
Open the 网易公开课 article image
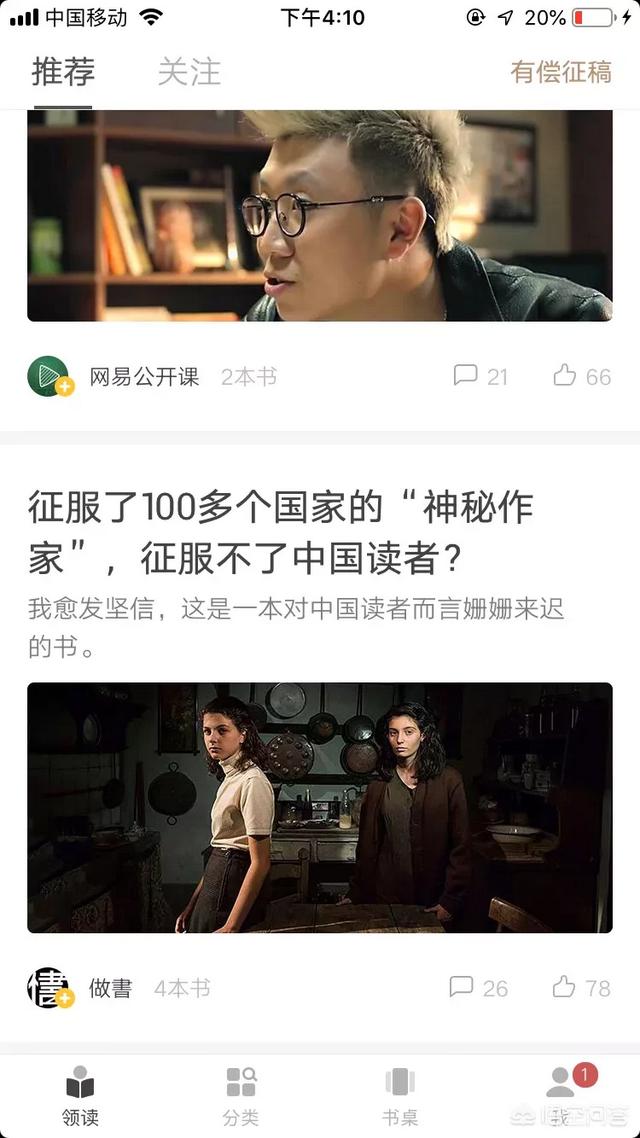(x=320, y=215)
